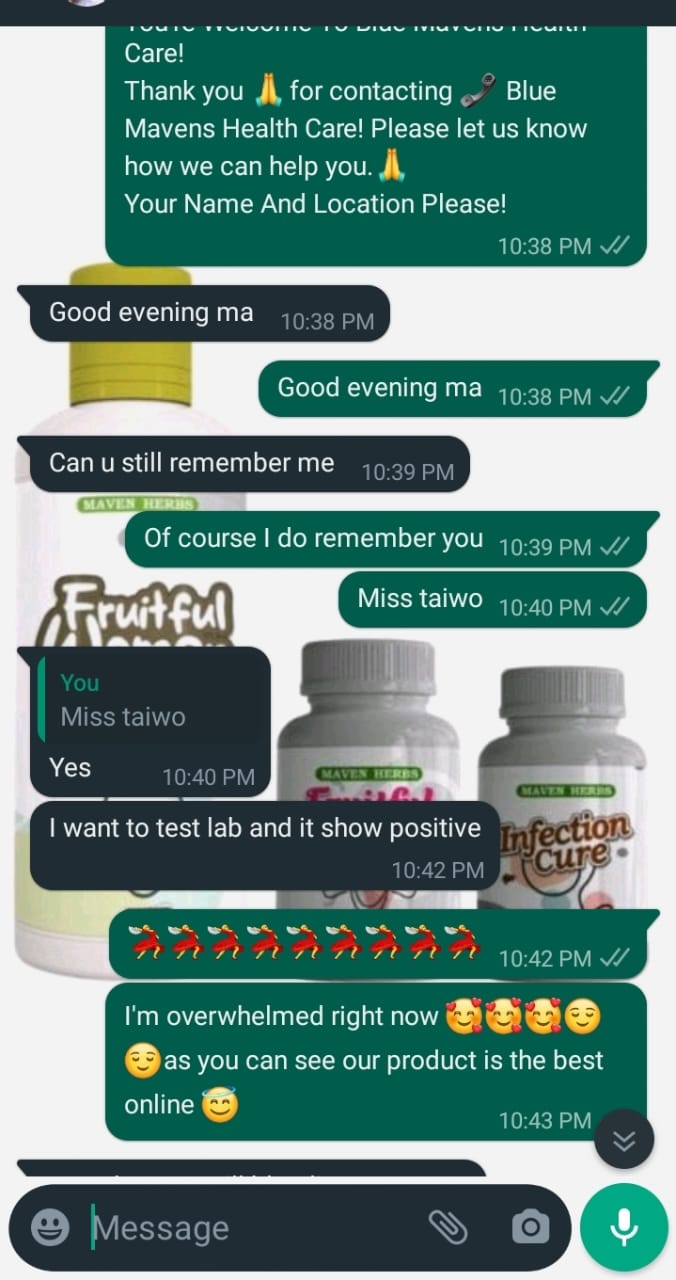676x1280 pixels.
Task: Open the emoji picker
Action: tap(50, 1227)
